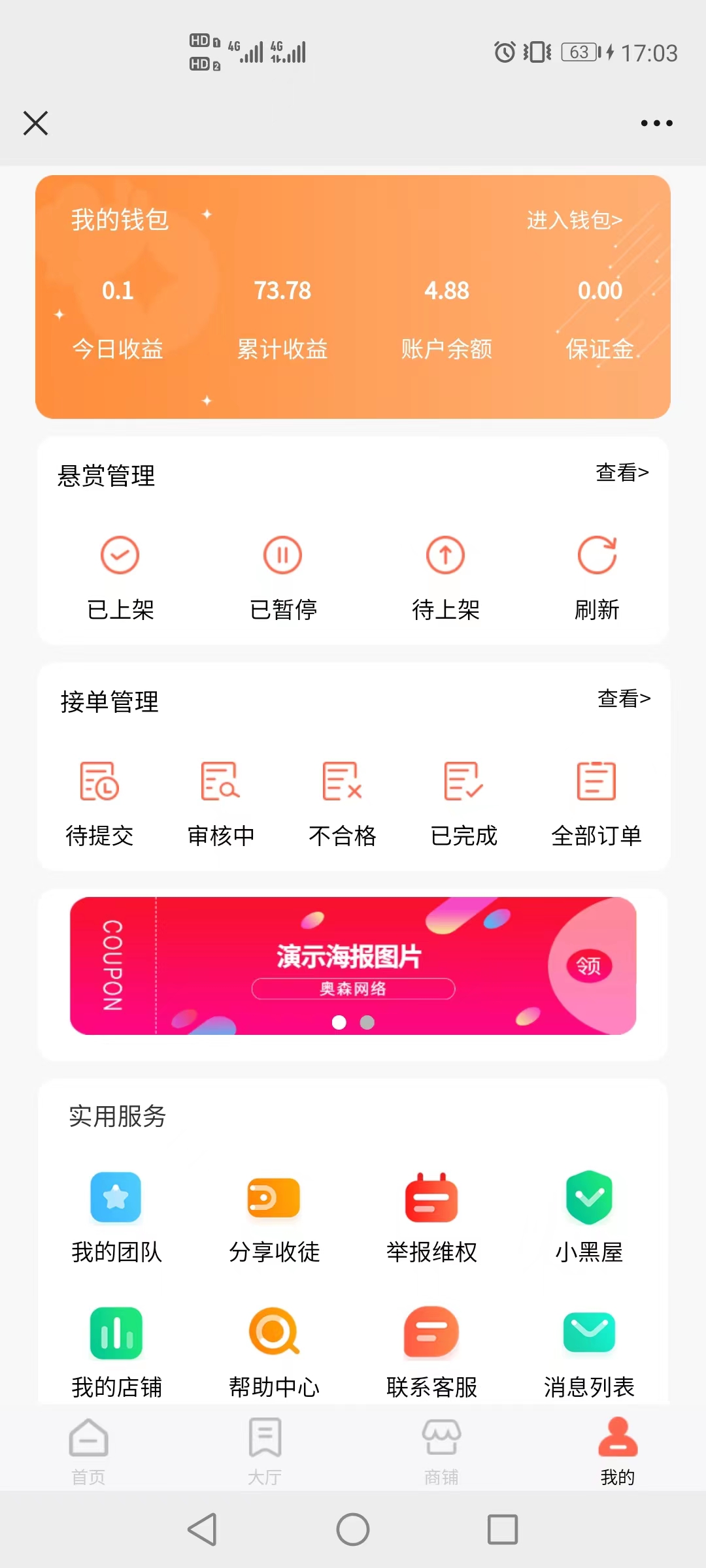View all under 悬赏管理
Image resolution: width=706 pixels, height=1568 pixels.
(622, 472)
